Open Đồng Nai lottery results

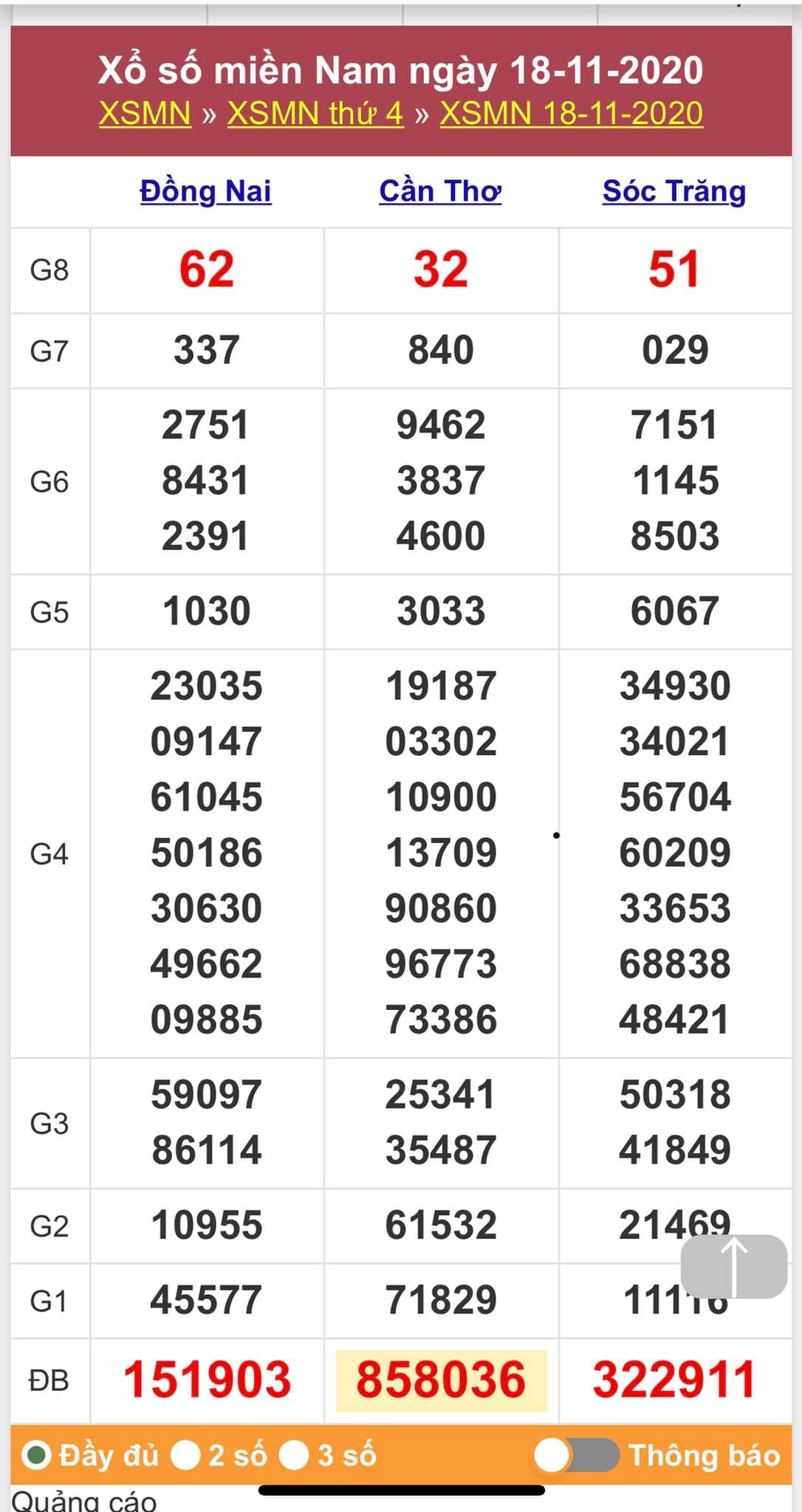(206, 191)
